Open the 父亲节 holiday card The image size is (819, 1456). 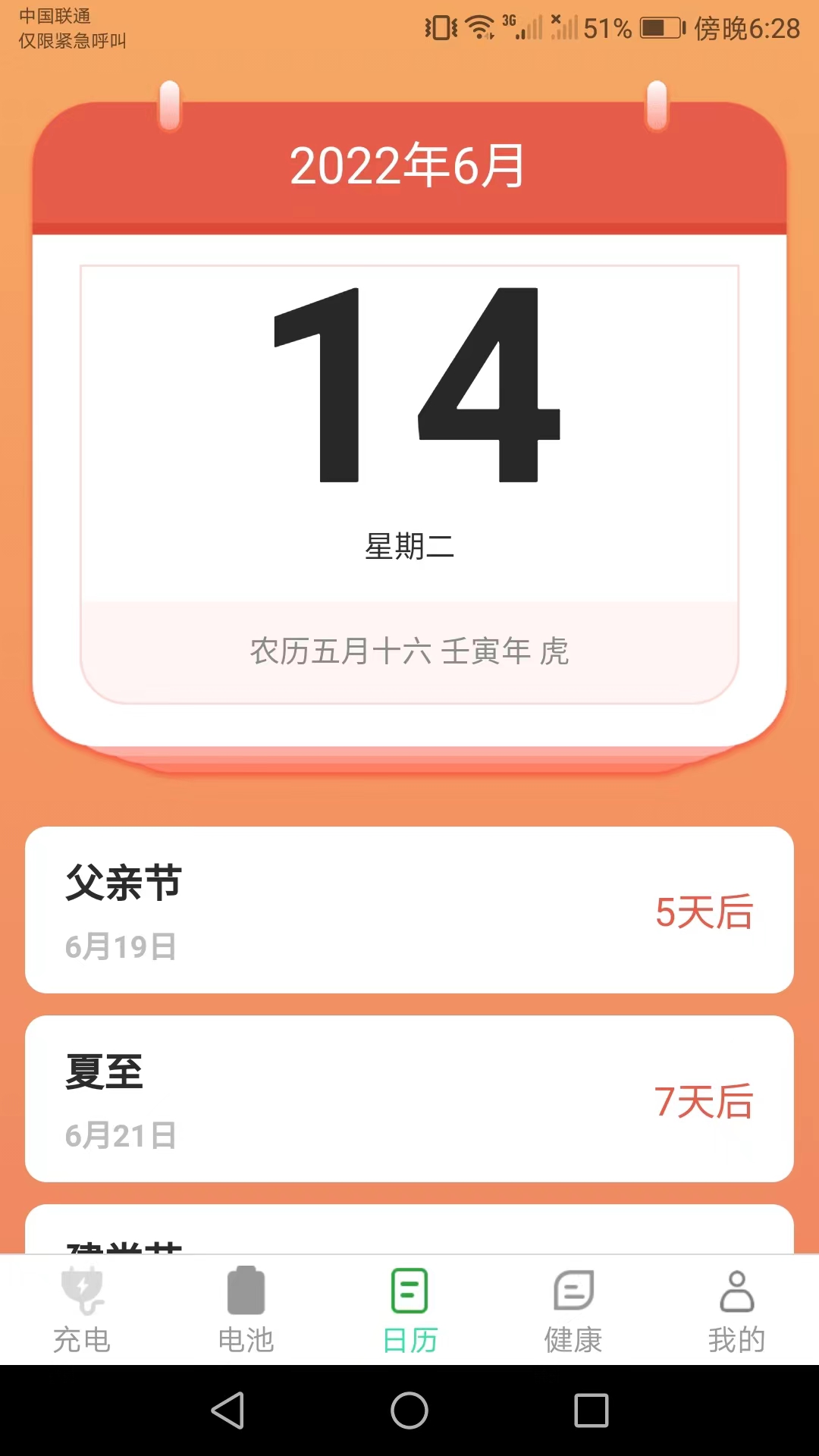pos(409,910)
